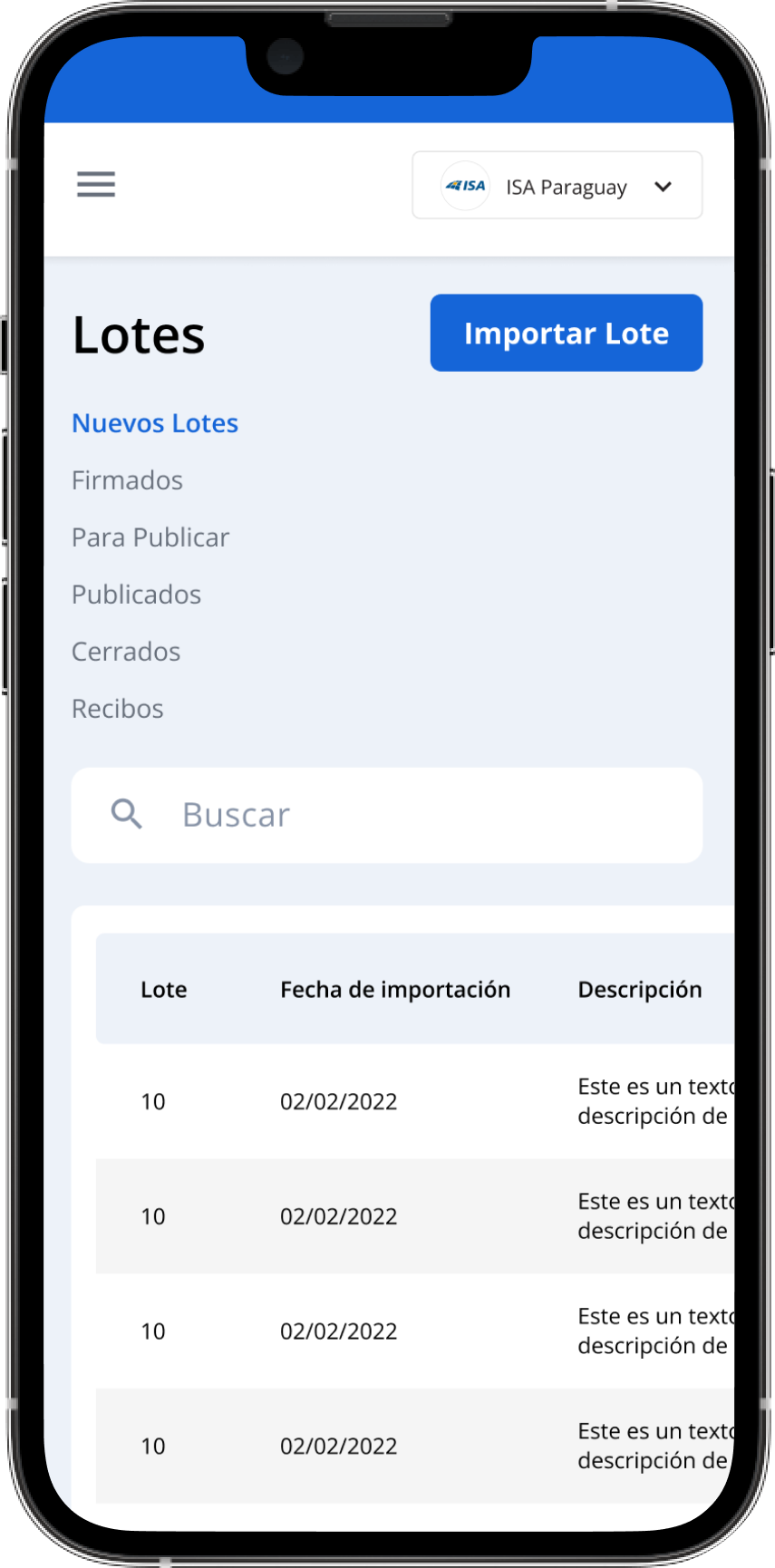Open the ISA Paraguay organization switcher chevron
The height and width of the screenshot is (1568, 775).
click(x=663, y=187)
